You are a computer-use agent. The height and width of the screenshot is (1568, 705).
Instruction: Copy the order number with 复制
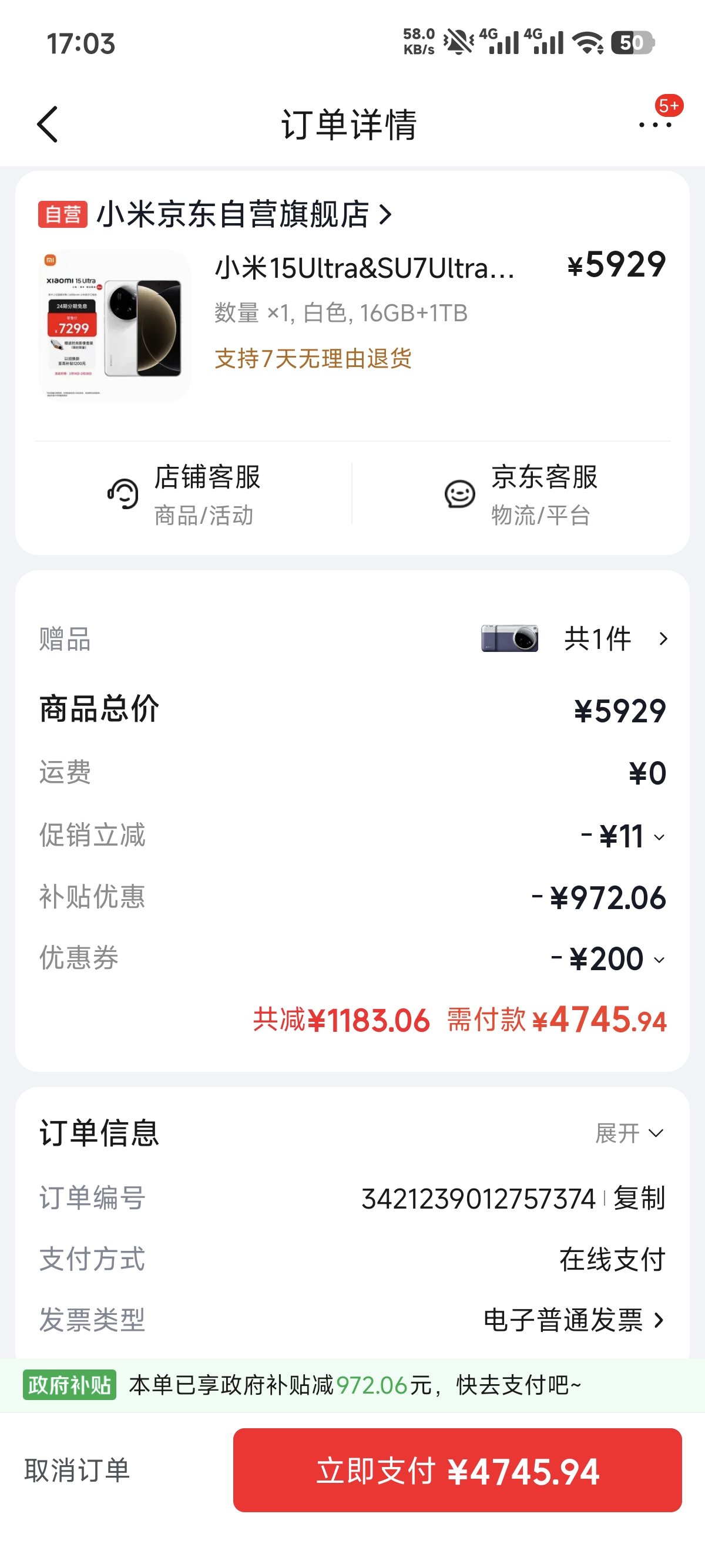[639, 1198]
